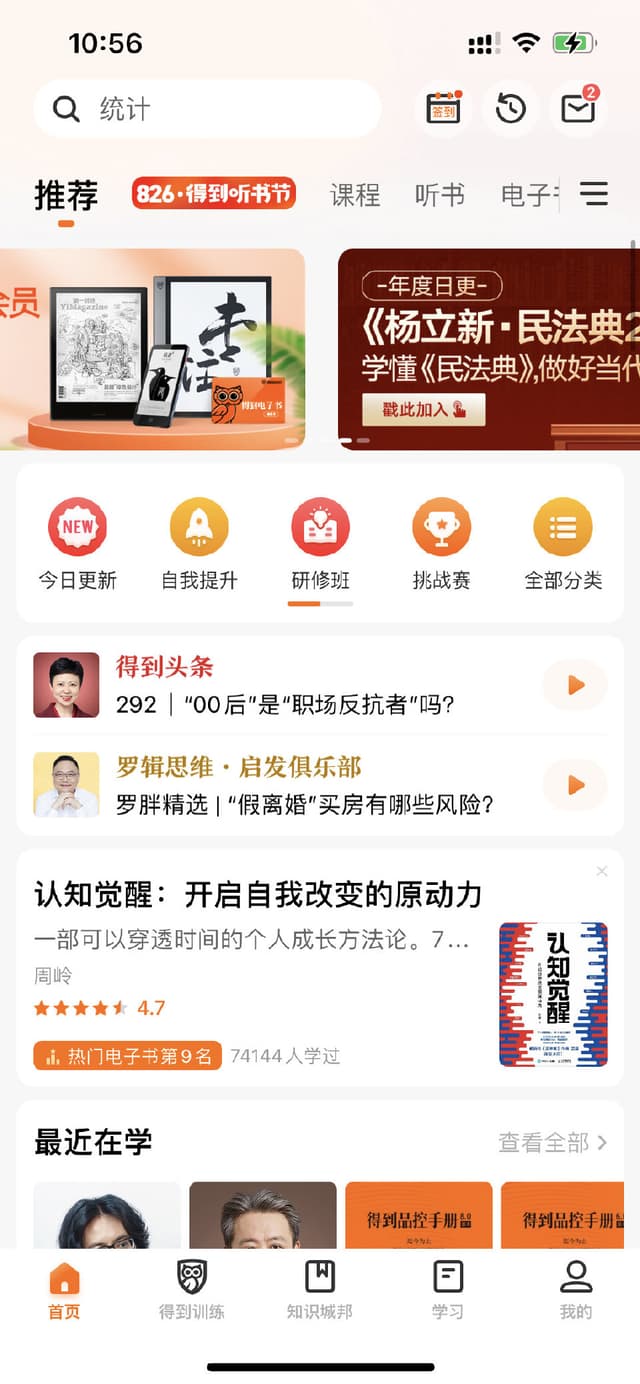Tap the search box showing 统计
The height and width of the screenshot is (1384, 640).
[x=207, y=109]
